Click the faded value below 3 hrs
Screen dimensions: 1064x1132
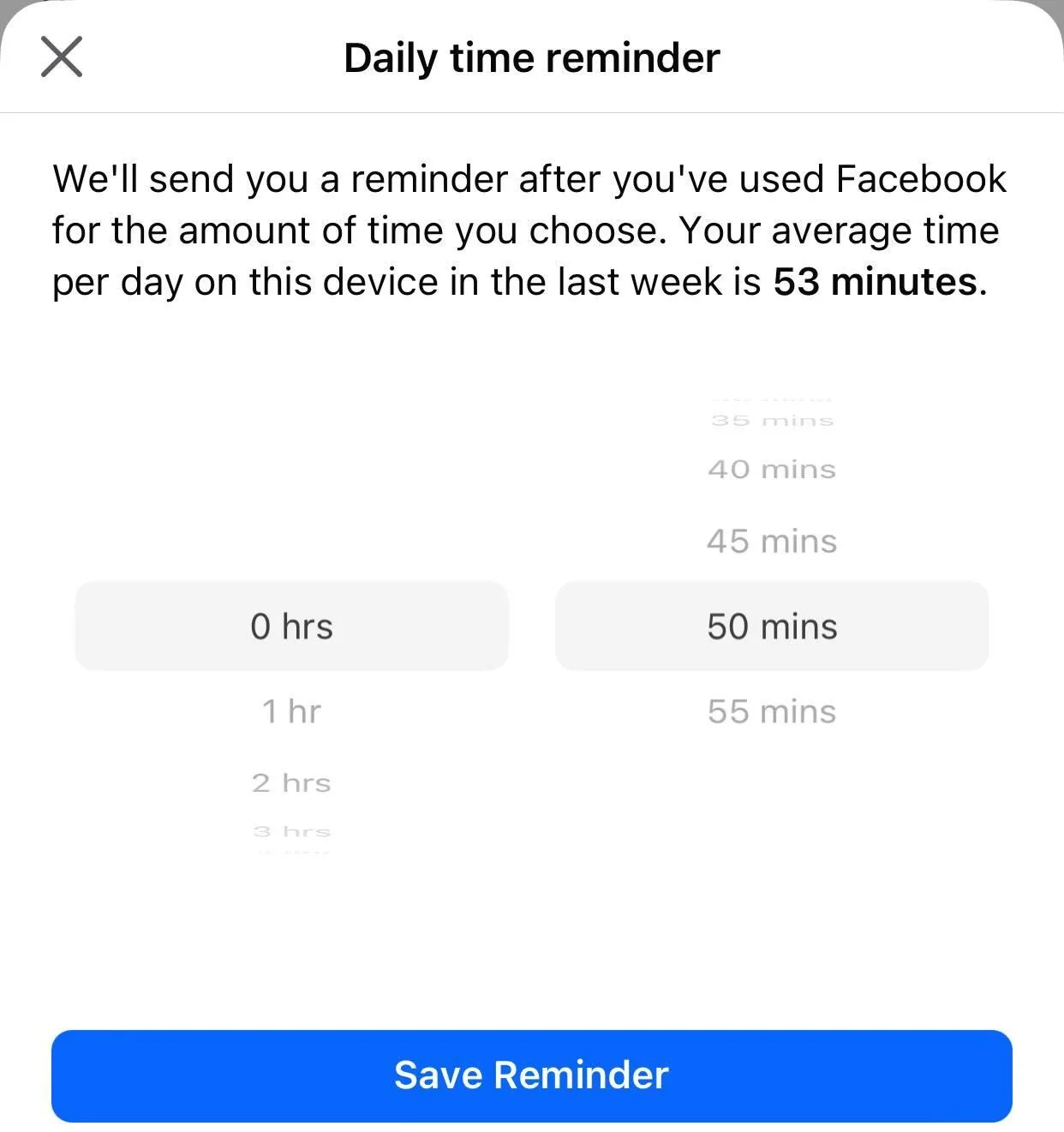[291, 851]
